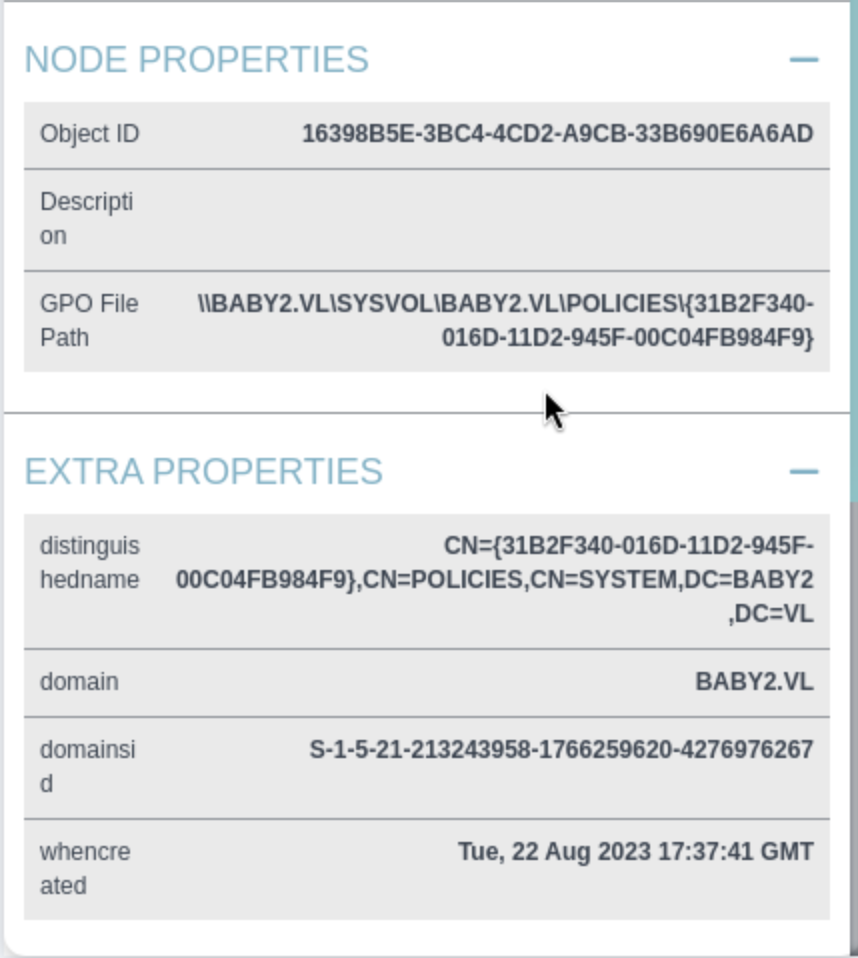This screenshot has height=958, width=858.
Task: Collapse the Node Properties section
Action: (803, 60)
